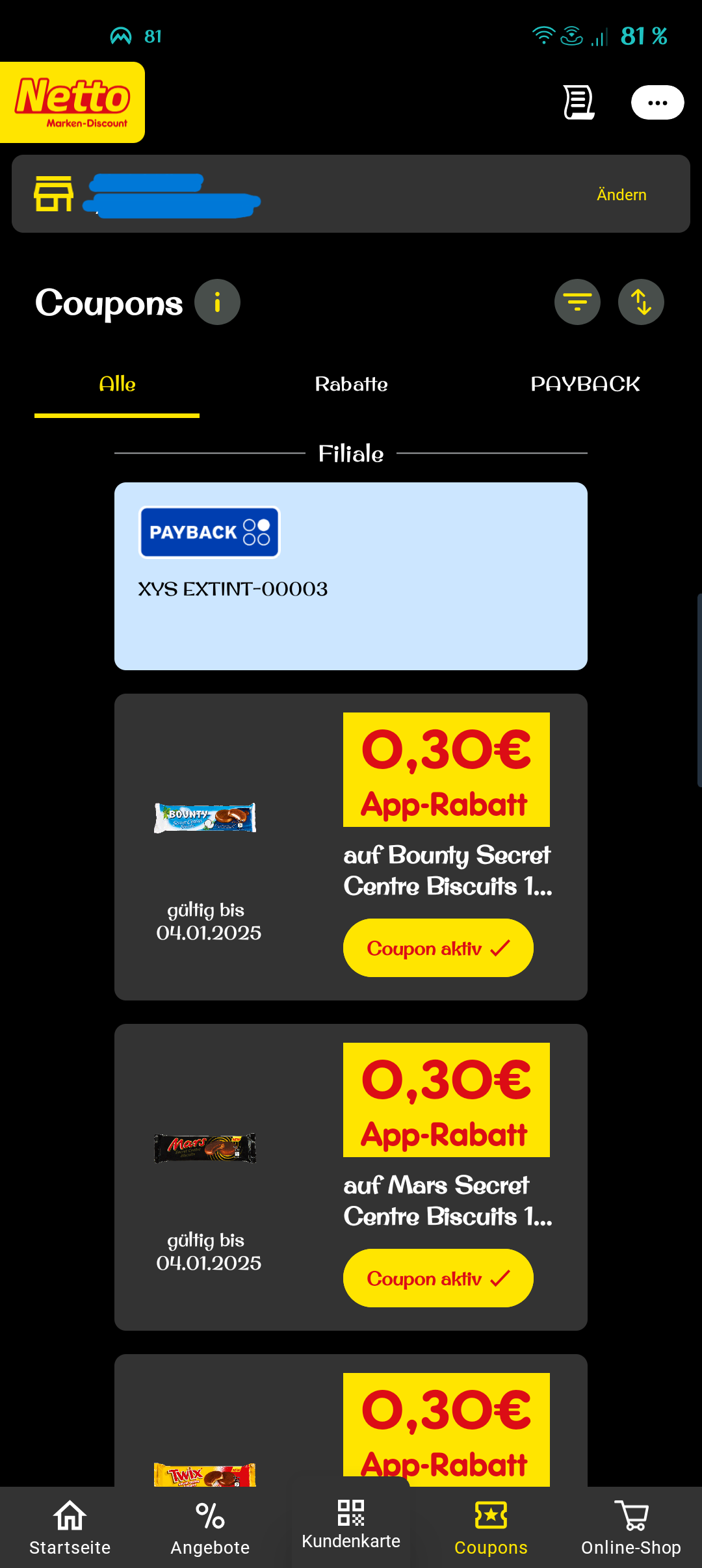This screenshot has height=1568, width=702.
Task: Open the three-dot overflow menu
Action: pyautogui.click(x=657, y=103)
